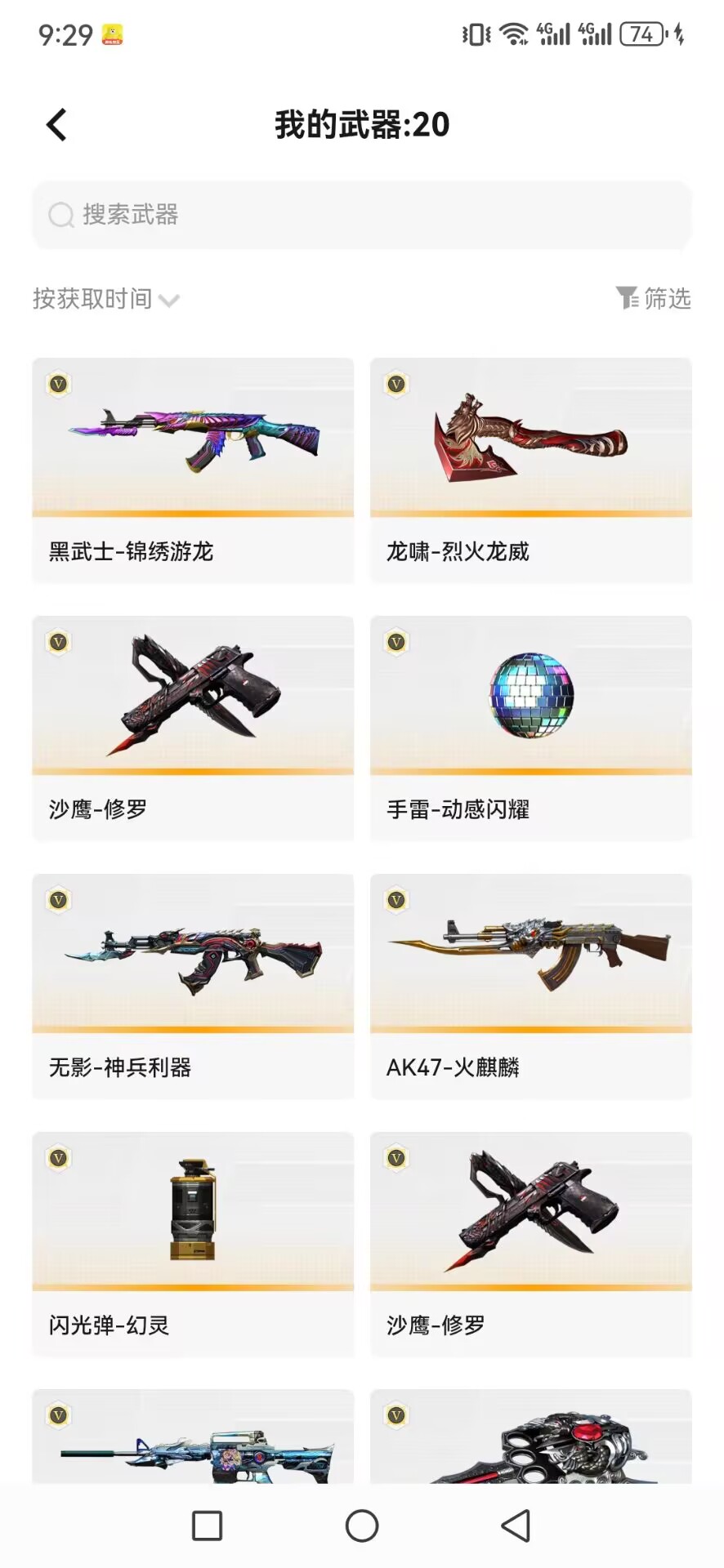Image resolution: width=724 pixels, height=1568 pixels.
Task: Tap the 我的武器:20 title
Action: point(362,124)
